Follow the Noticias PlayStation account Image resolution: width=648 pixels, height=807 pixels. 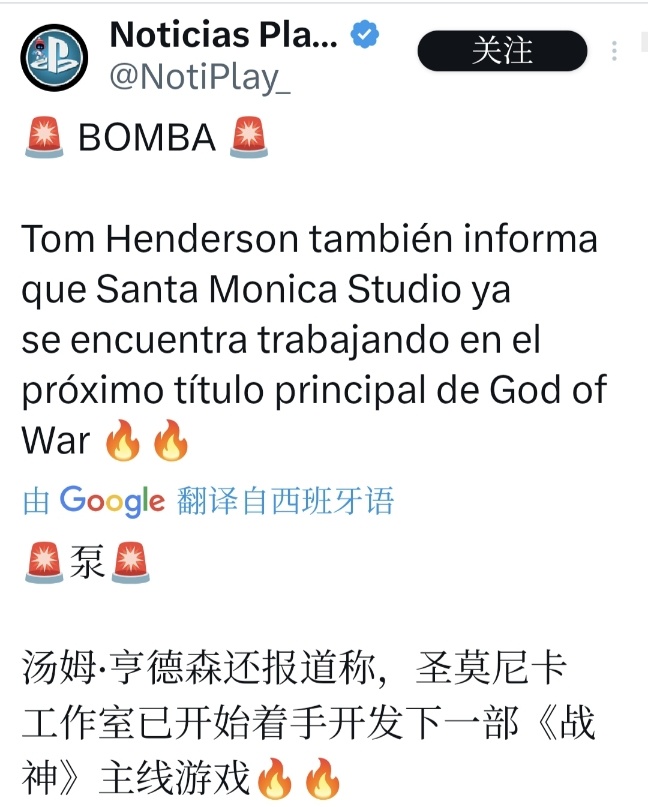501,50
